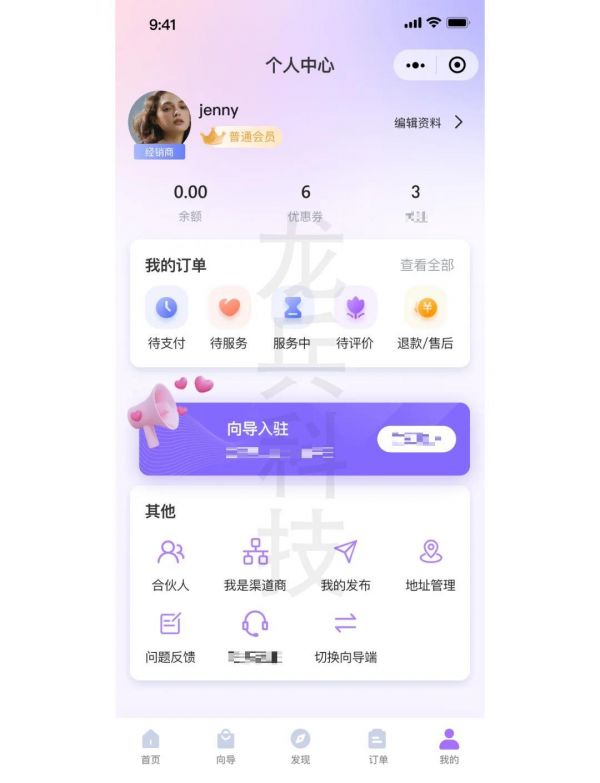Tap the button on the 向导入驻 banner
Image resolution: width=600 pixels, height=783 pixels.
tap(416, 439)
